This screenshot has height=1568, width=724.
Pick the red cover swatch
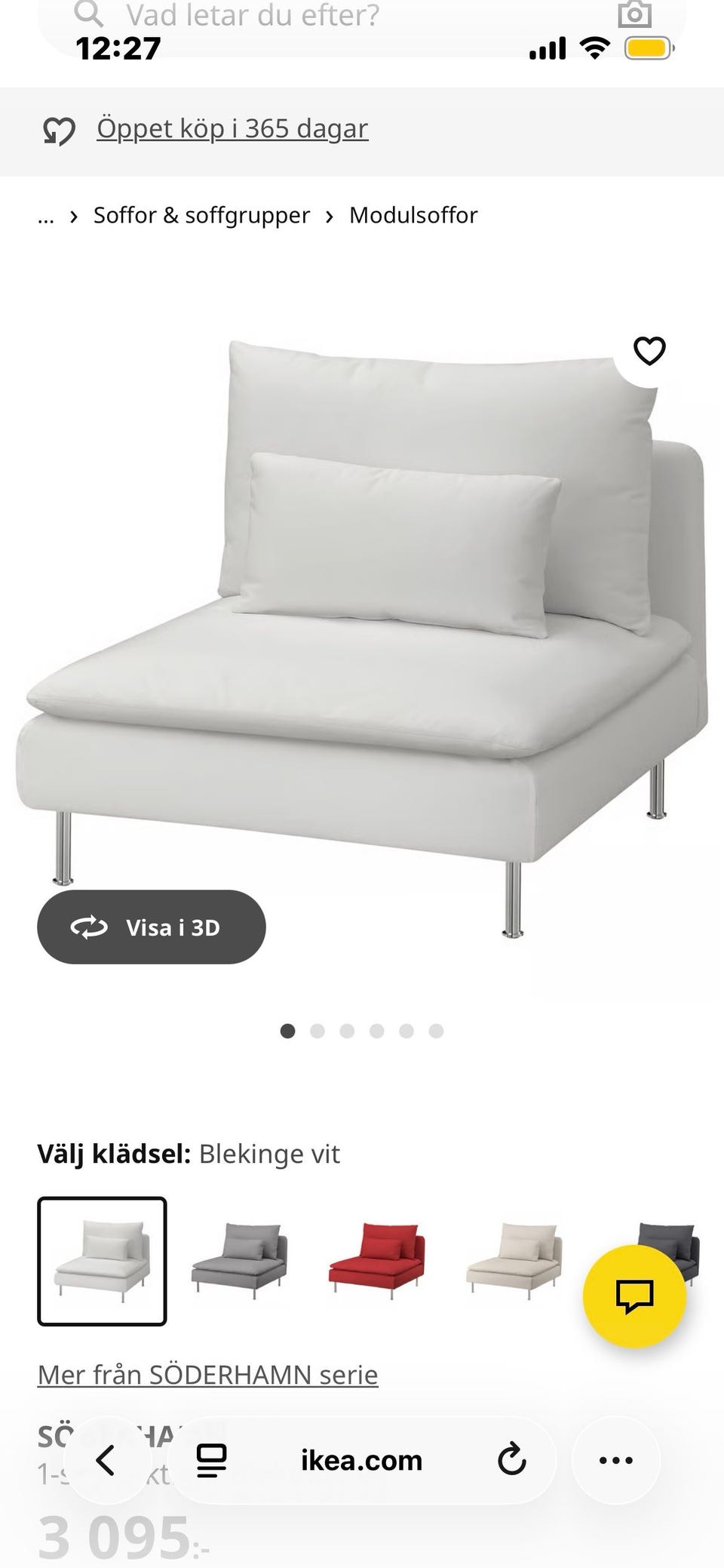pyautogui.click(x=376, y=1261)
